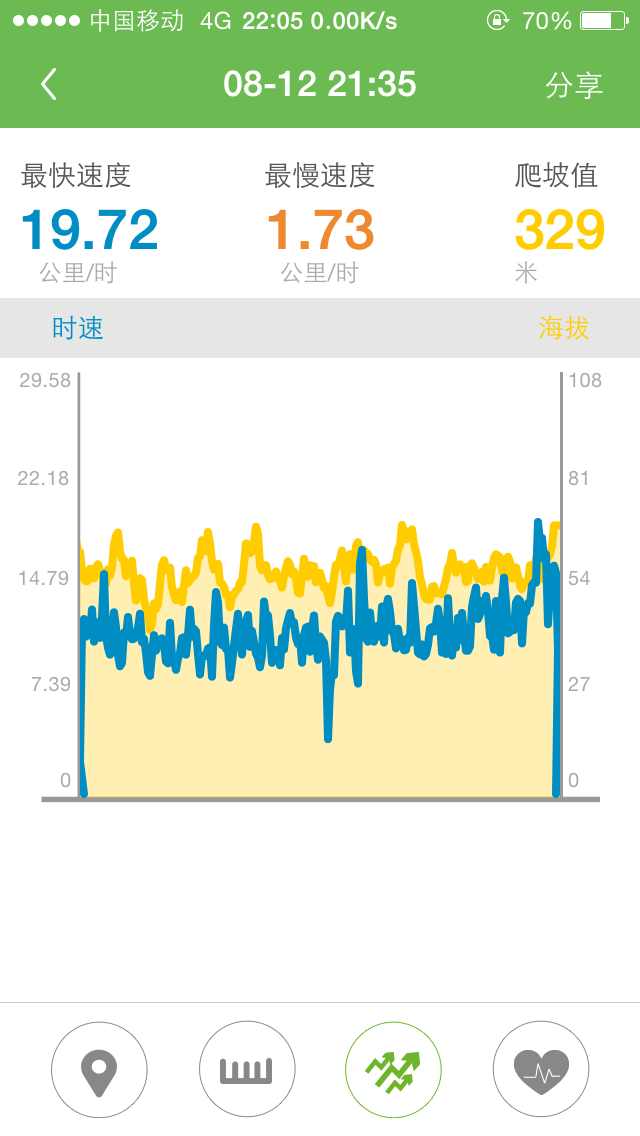Screen dimensions: 640x1136
Task: Toggle the 海拔 altitude curve
Action: [x=563, y=328]
